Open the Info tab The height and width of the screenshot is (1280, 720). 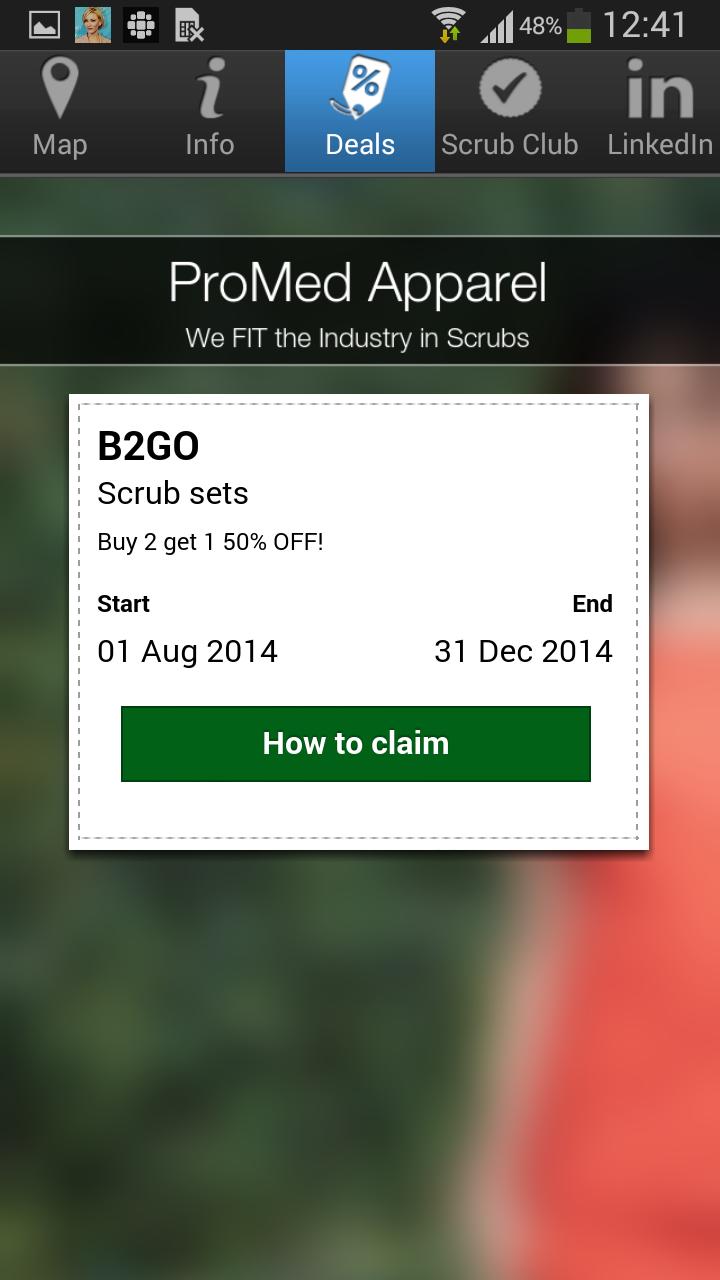pyautogui.click(x=209, y=112)
